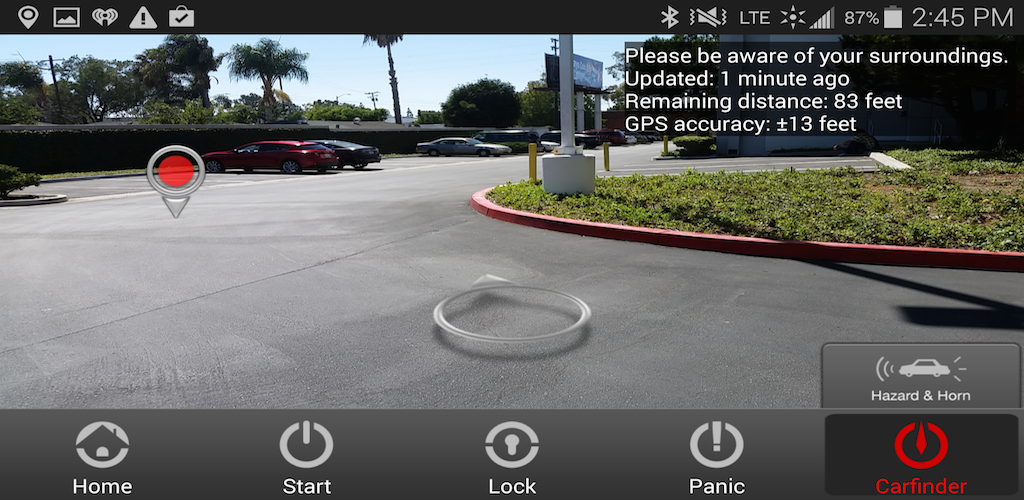Trigger Hazard & Horn on the car
Image resolution: width=1024 pixels, height=500 pixels.
(x=920, y=376)
